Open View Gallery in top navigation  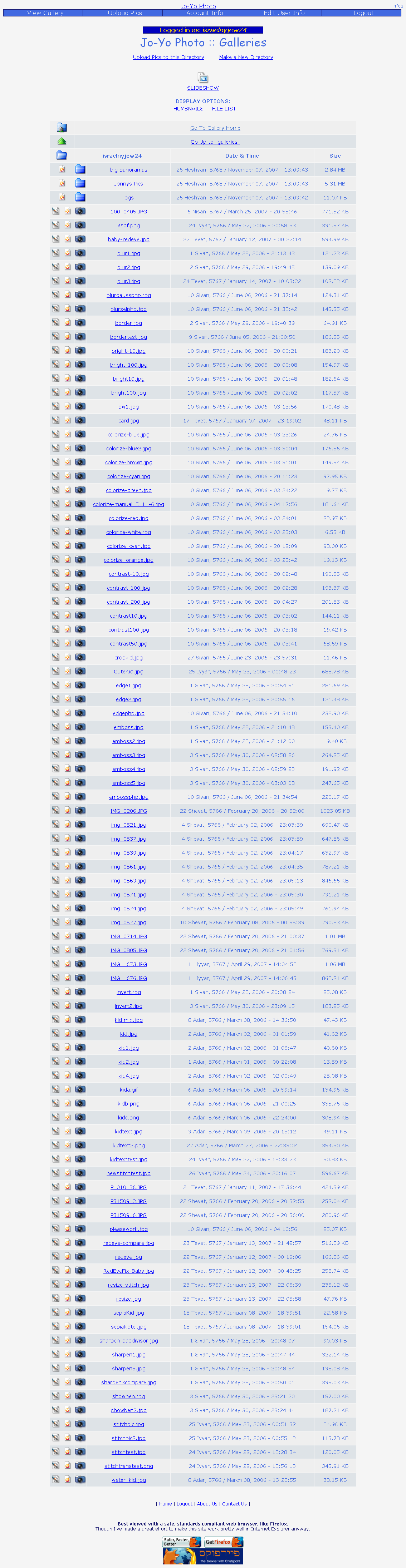(45, 13)
